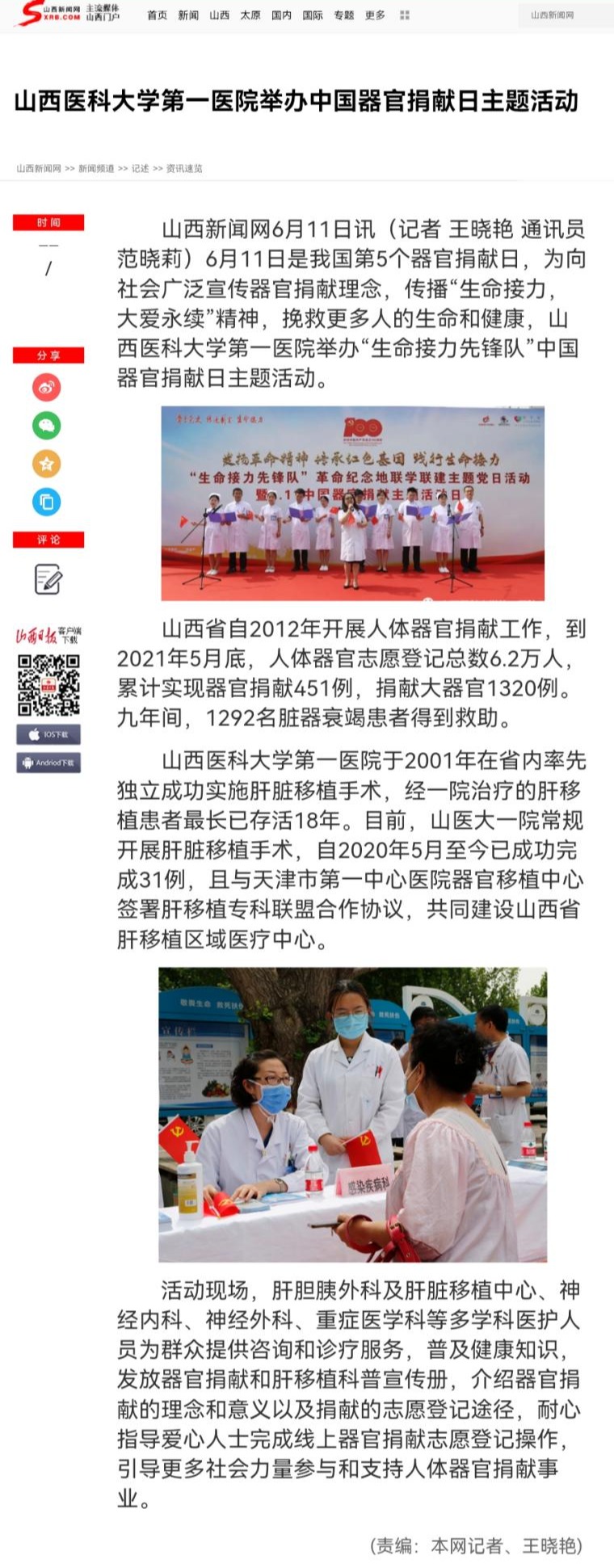Viewport: 614px width, 1568px height.
Task: Go to the 首页 home page
Action: point(157,15)
